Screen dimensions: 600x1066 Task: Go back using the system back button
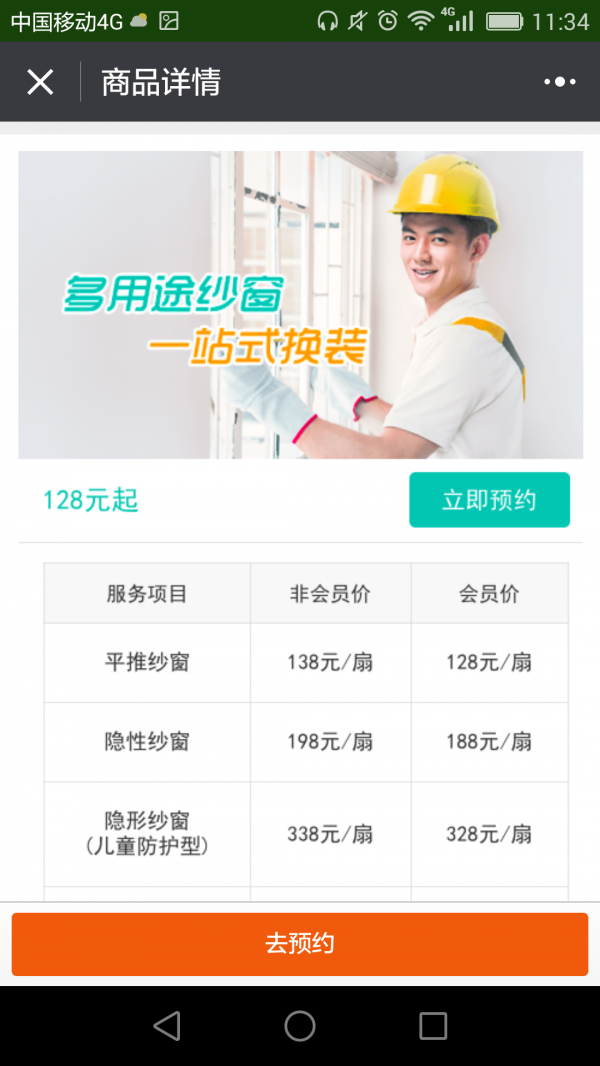[167, 1026]
